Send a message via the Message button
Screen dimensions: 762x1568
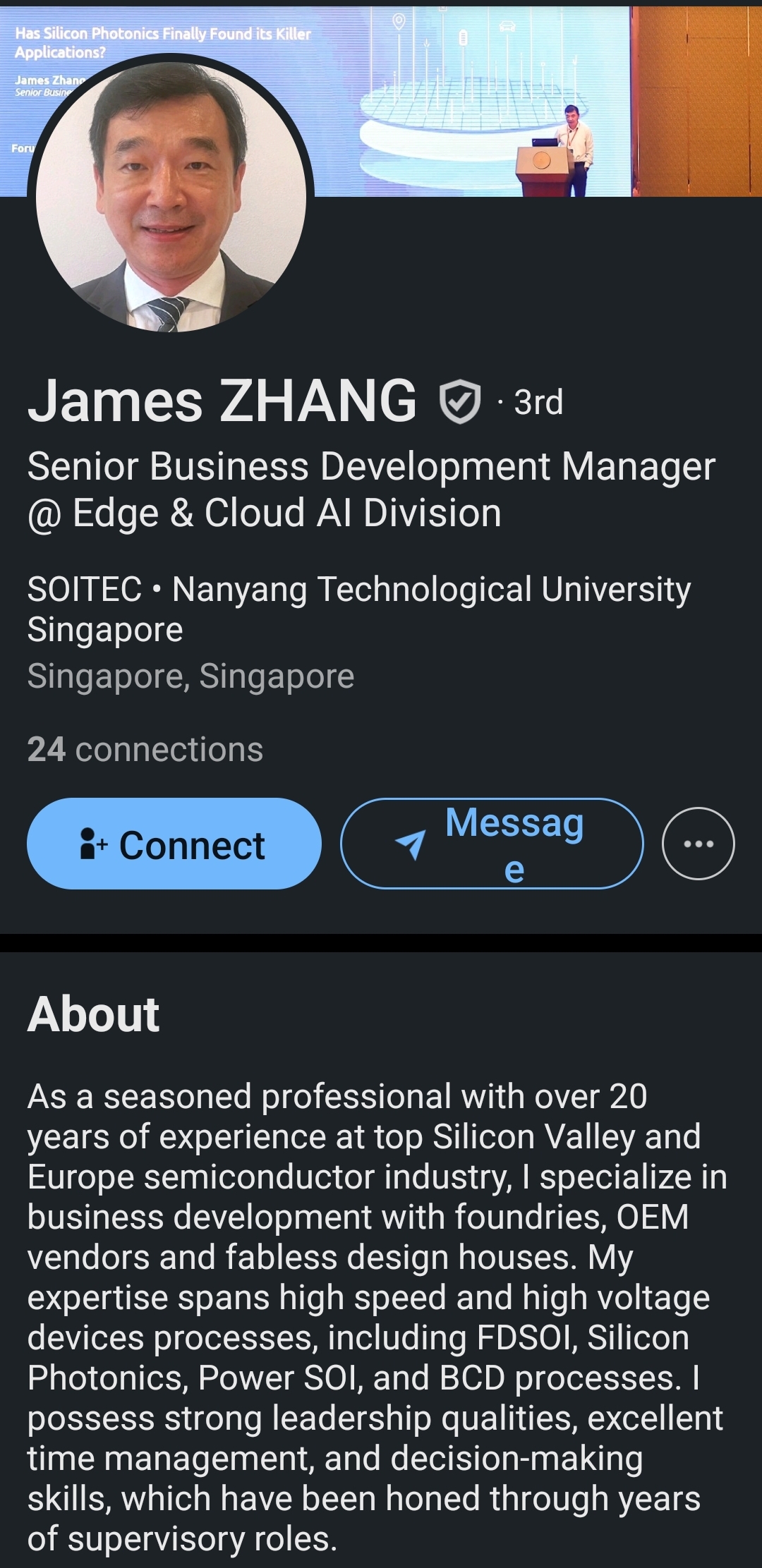pyautogui.click(x=492, y=844)
